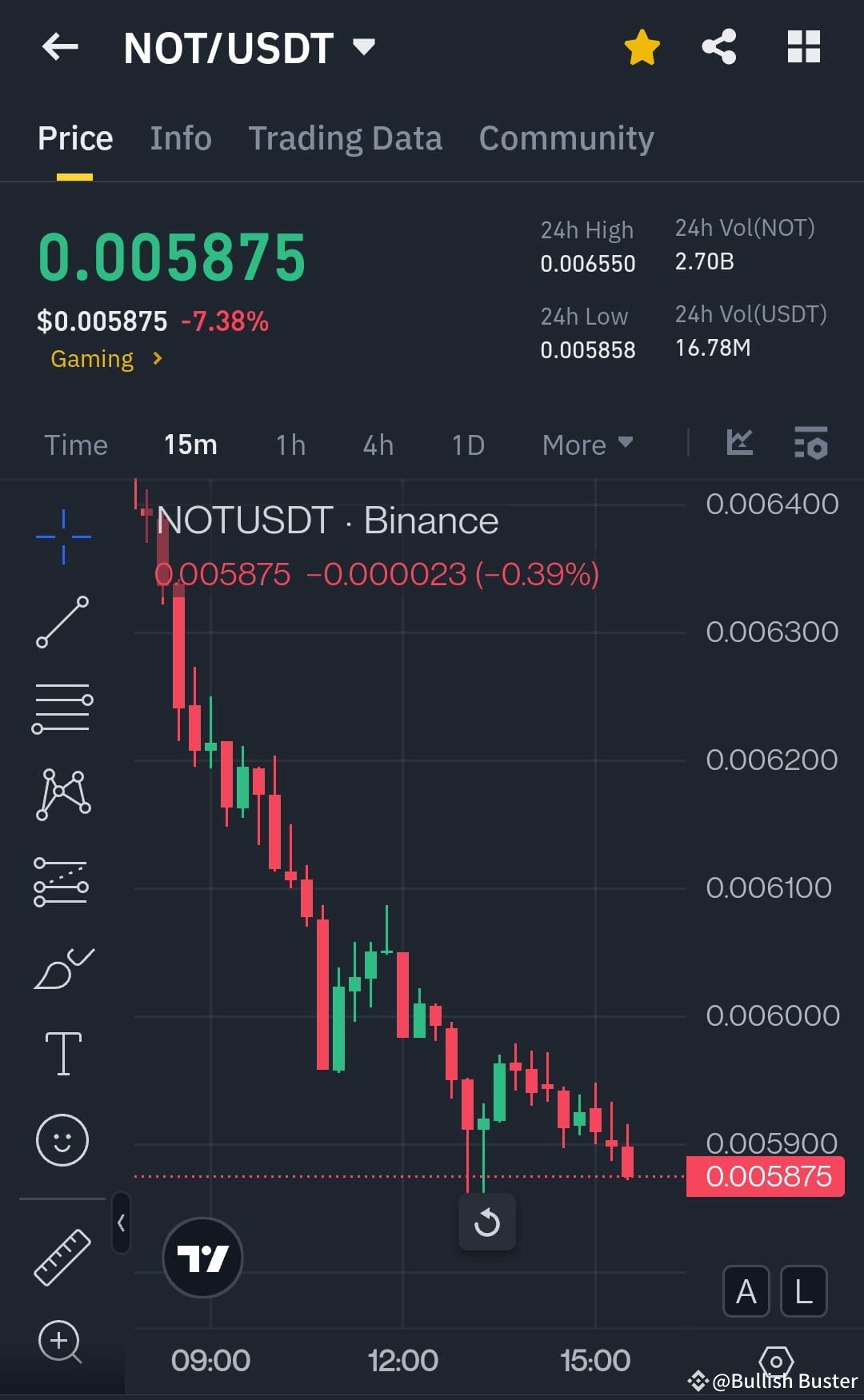The width and height of the screenshot is (864, 1400).
Task: Toggle the L log scale button
Action: [803, 1290]
